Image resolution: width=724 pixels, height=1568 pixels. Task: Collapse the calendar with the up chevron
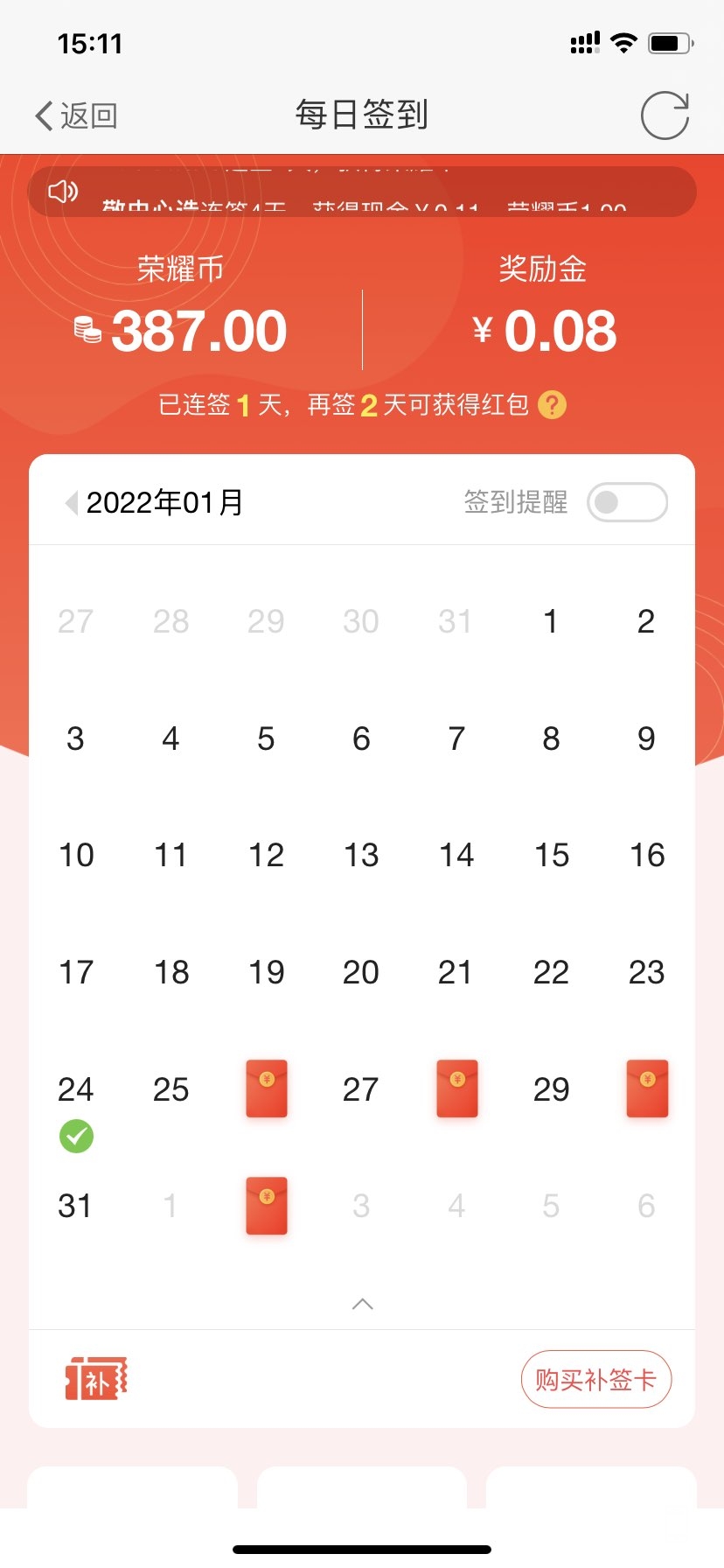(x=362, y=1305)
